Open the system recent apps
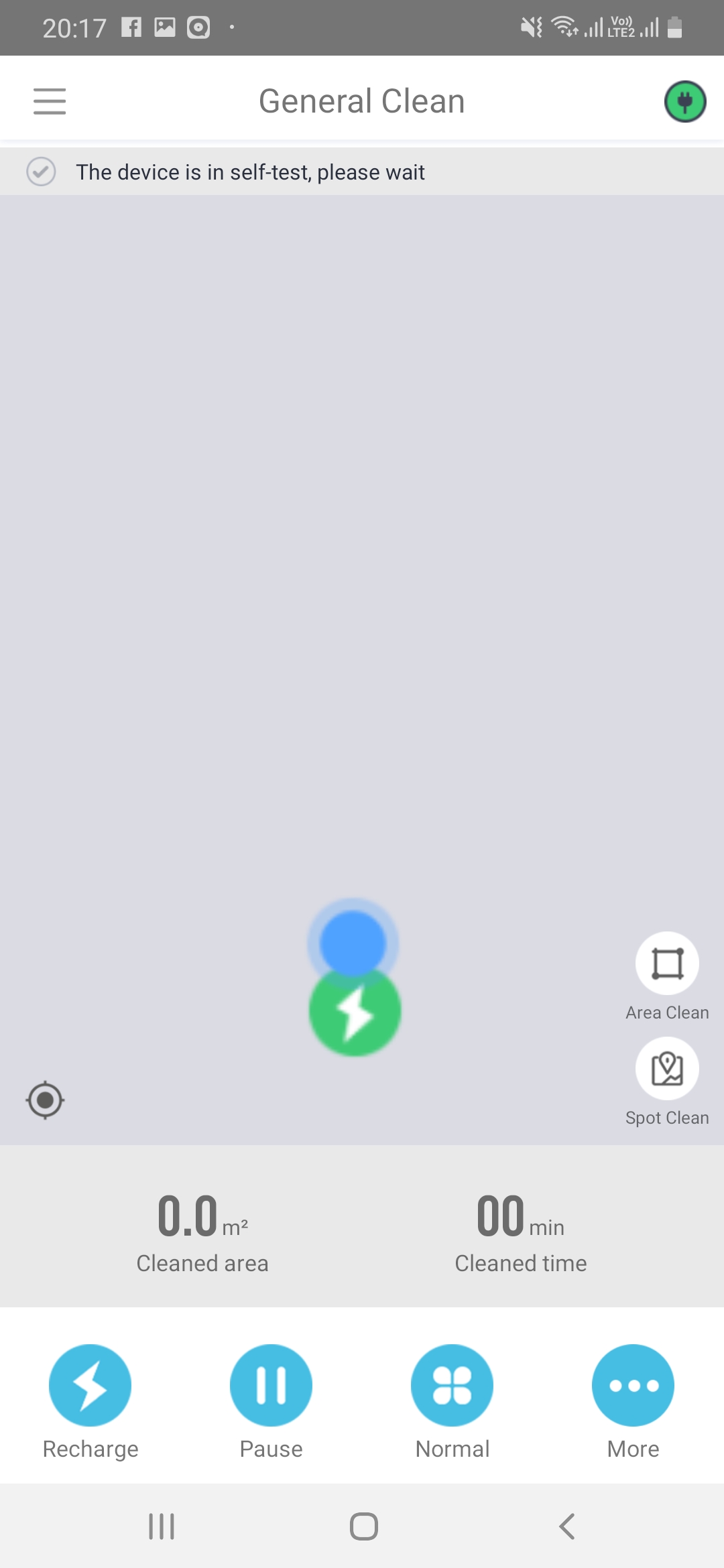 click(162, 1527)
